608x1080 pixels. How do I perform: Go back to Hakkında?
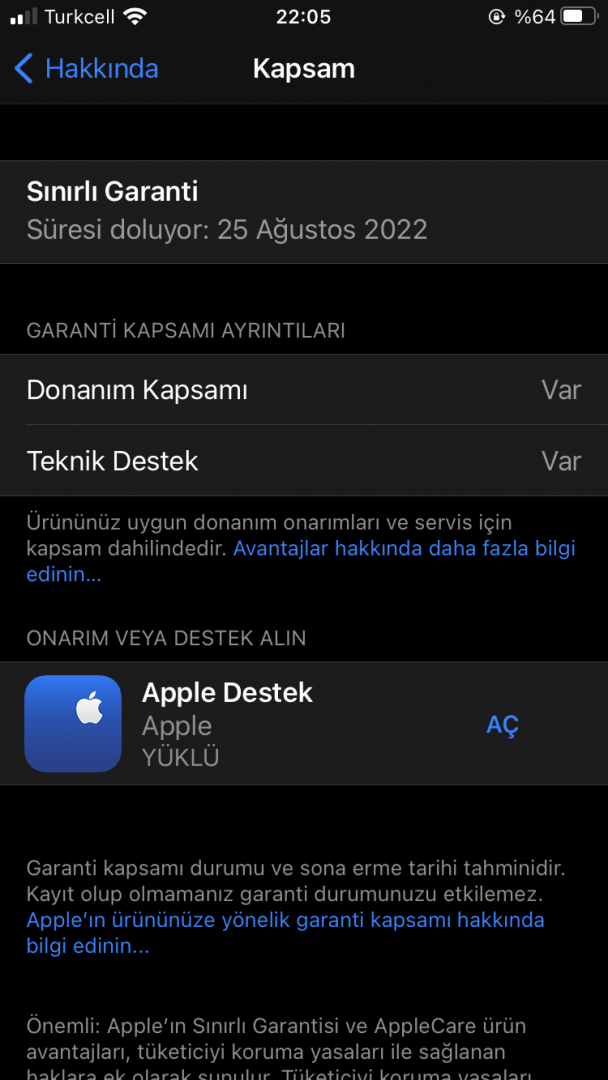pos(87,69)
